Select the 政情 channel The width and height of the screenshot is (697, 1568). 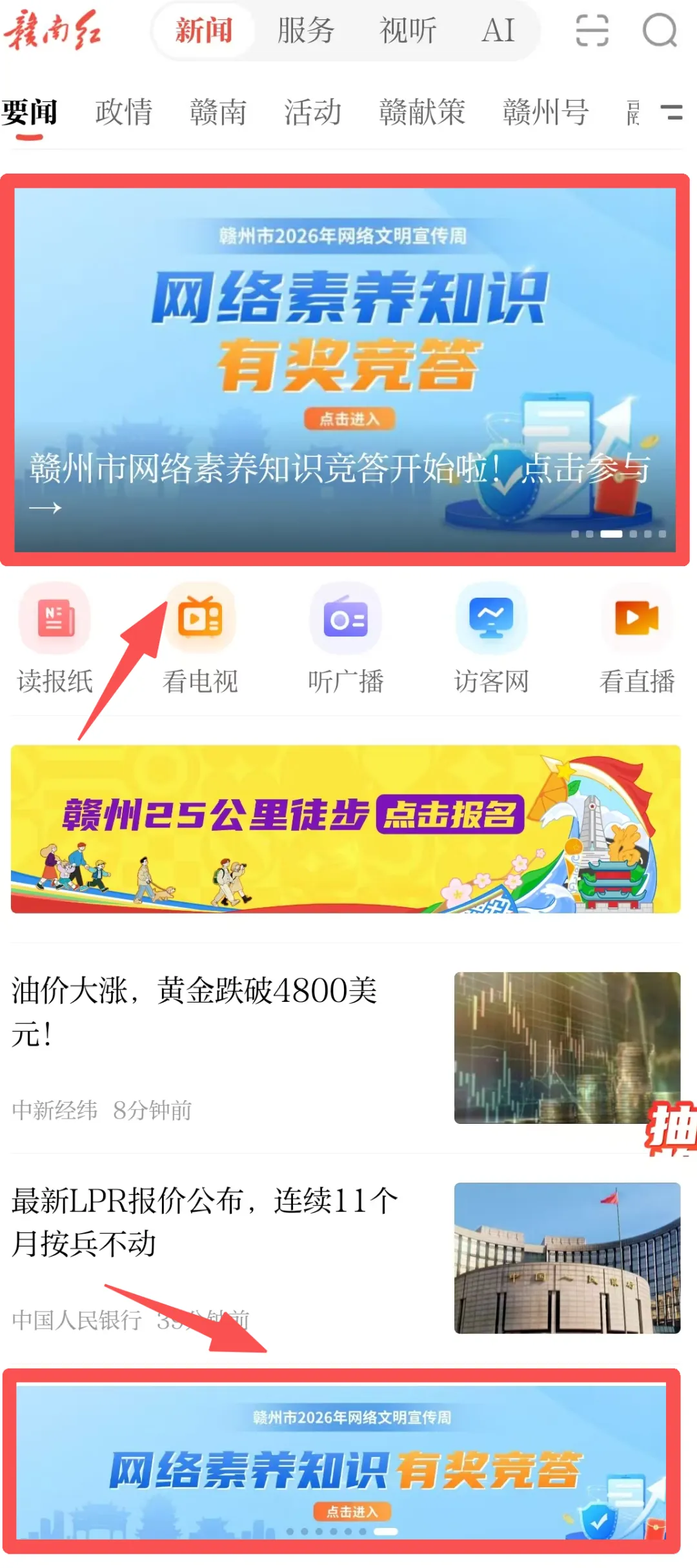(123, 112)
